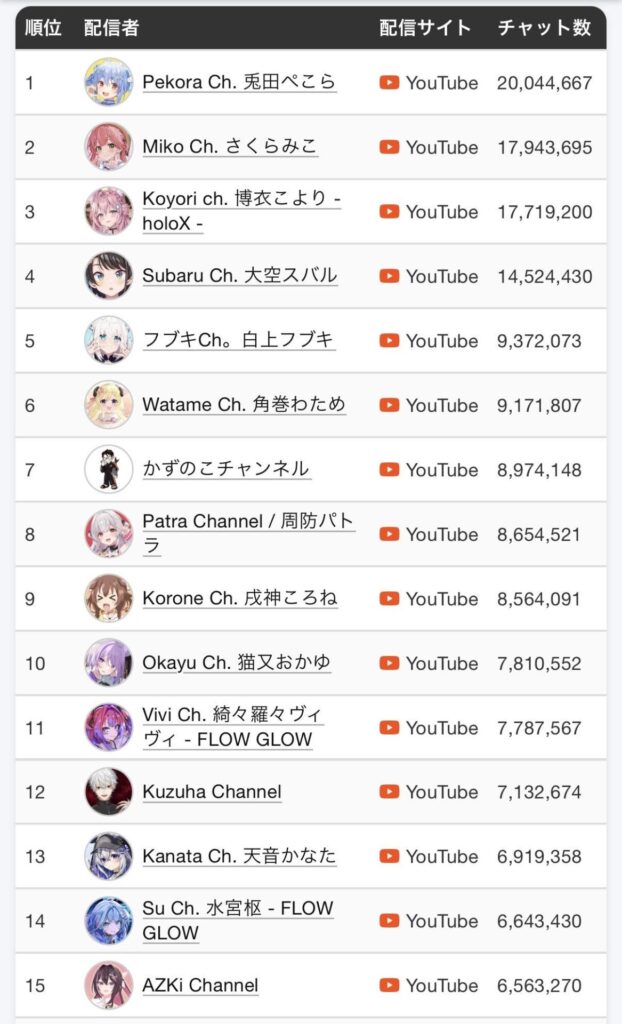Image resolution: width=622 pixels, height=1024 pixels.
Task: Open Pekora Ch. 兎田ぺこら channel link
Action: tap(239, 82)
